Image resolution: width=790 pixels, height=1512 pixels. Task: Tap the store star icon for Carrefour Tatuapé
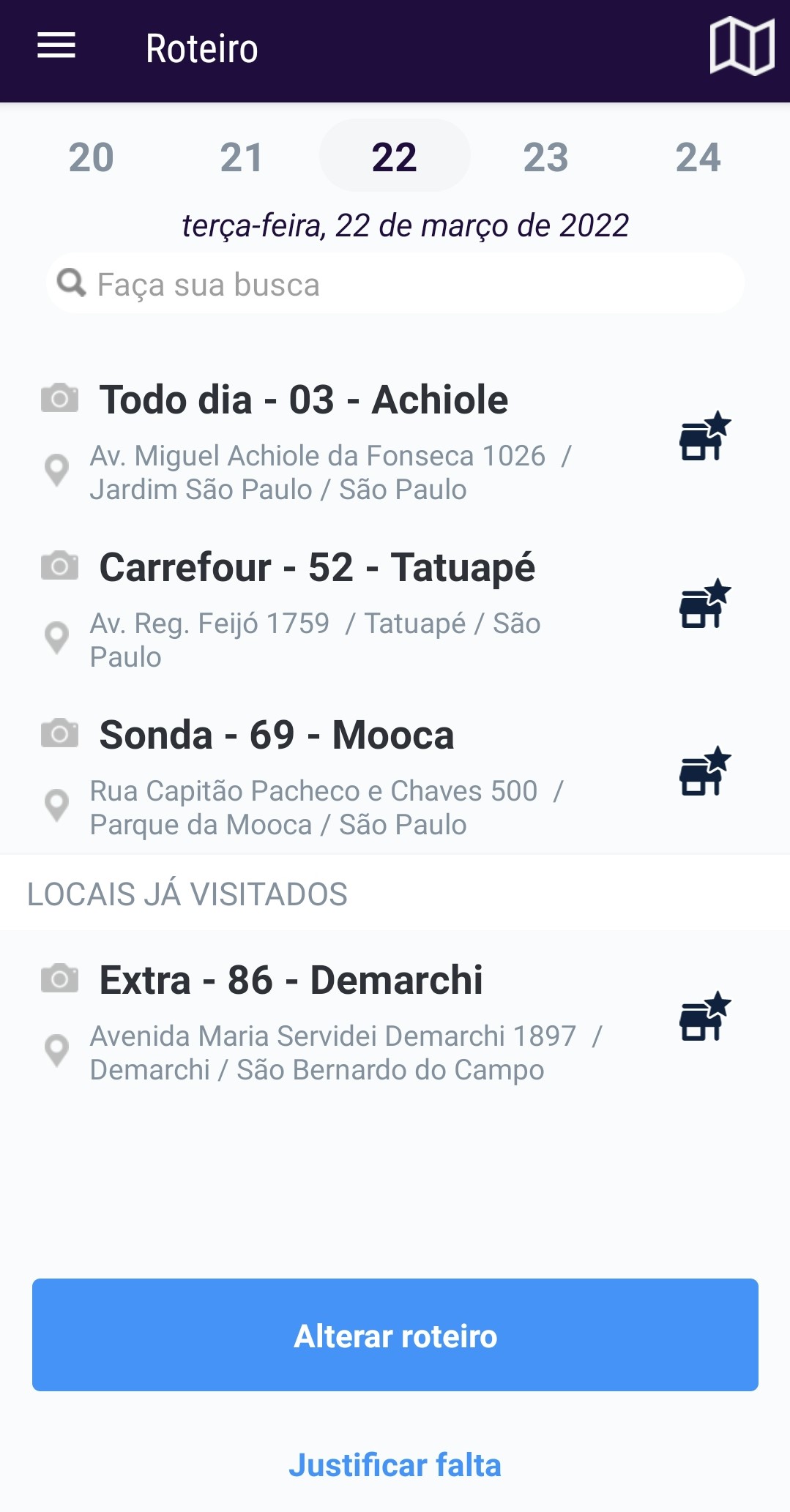pos(704,604)
